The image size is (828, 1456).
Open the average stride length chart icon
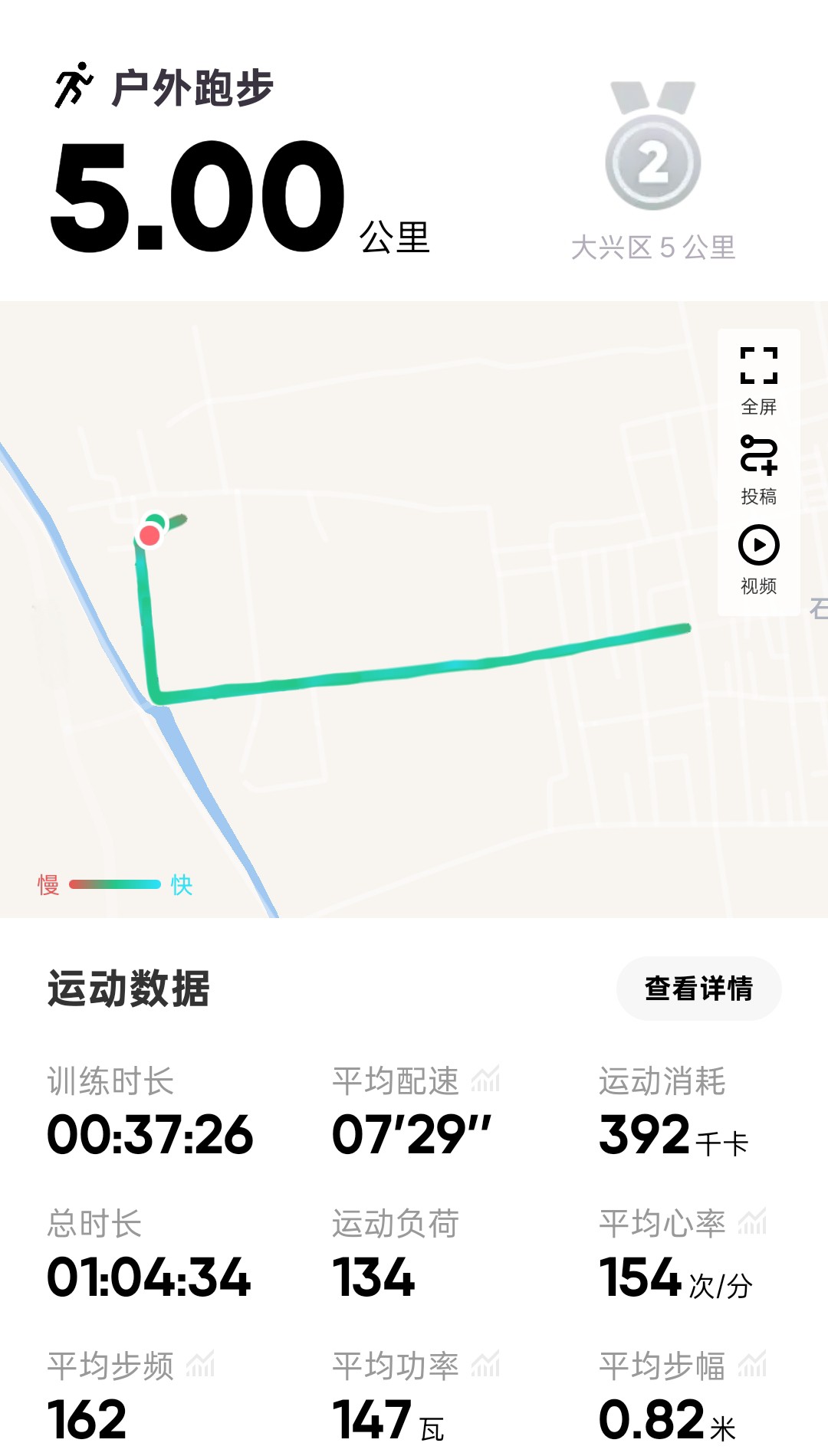752,1364
